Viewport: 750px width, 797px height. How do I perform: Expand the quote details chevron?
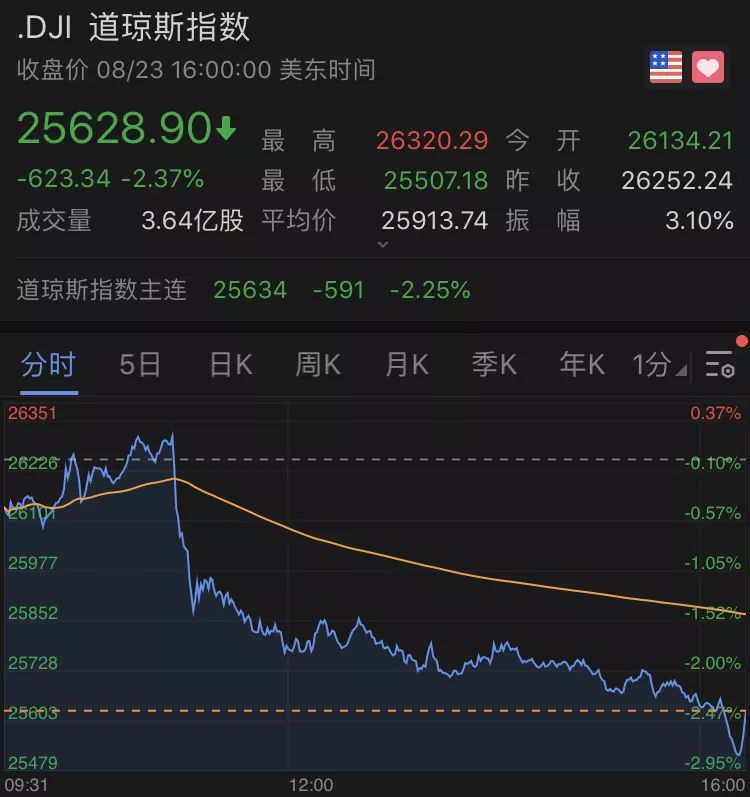click(385, 244)
